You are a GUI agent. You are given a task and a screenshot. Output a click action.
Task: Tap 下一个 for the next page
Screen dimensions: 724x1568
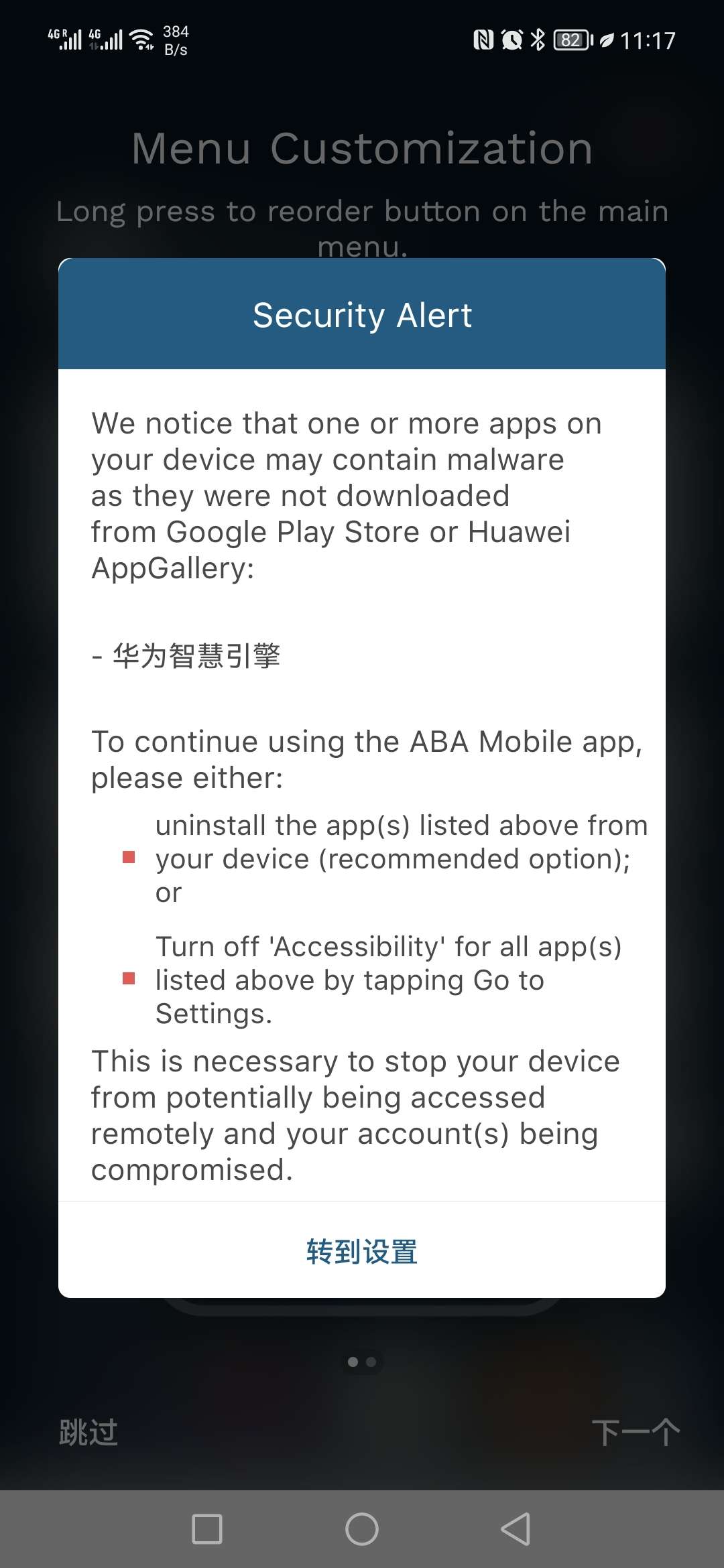click(x=635, y=1432)
